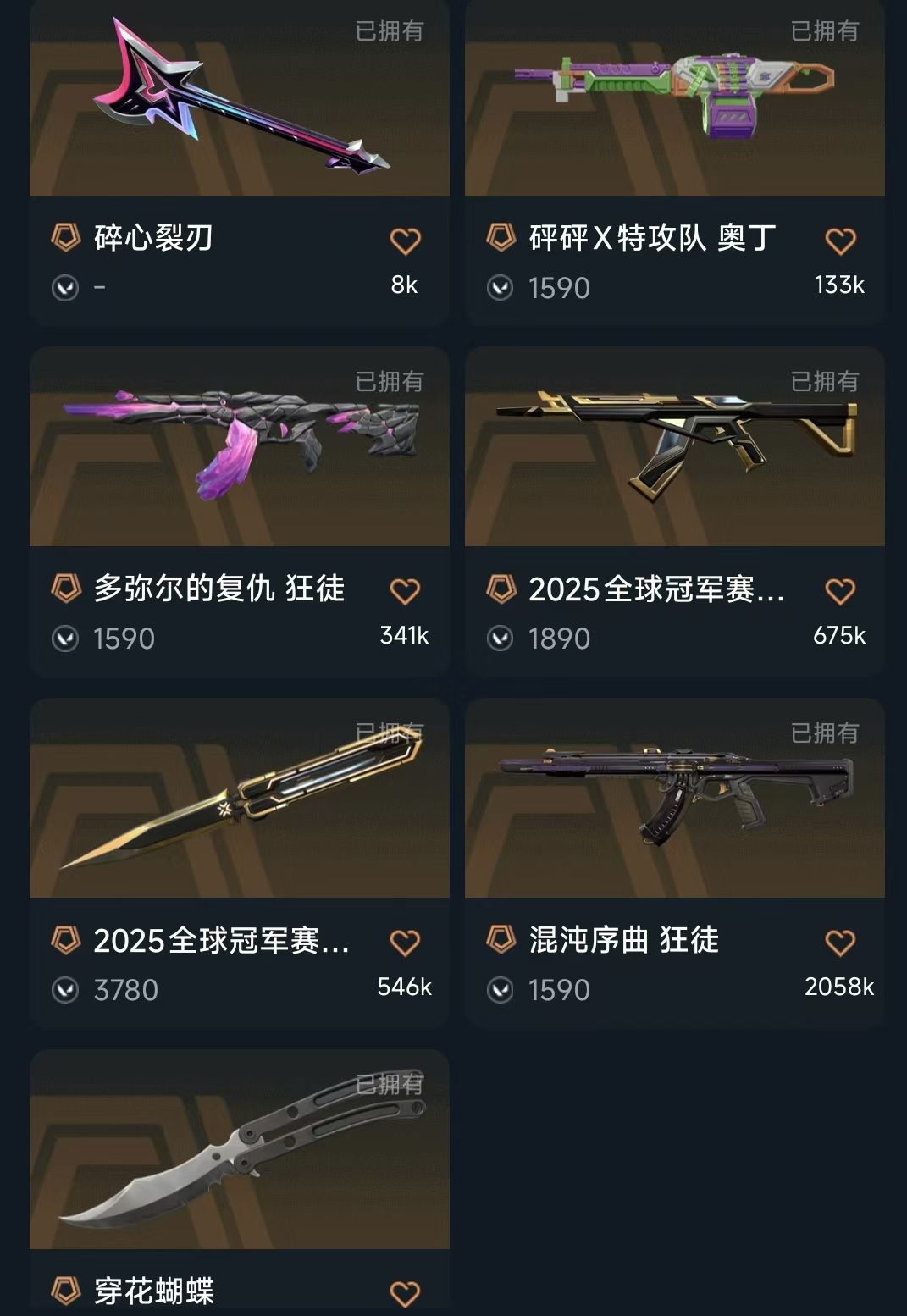Tap the heart on 多弥尔的复仇 狂徒
Viewport: 907px width, 1316px height.
point(405,591)
